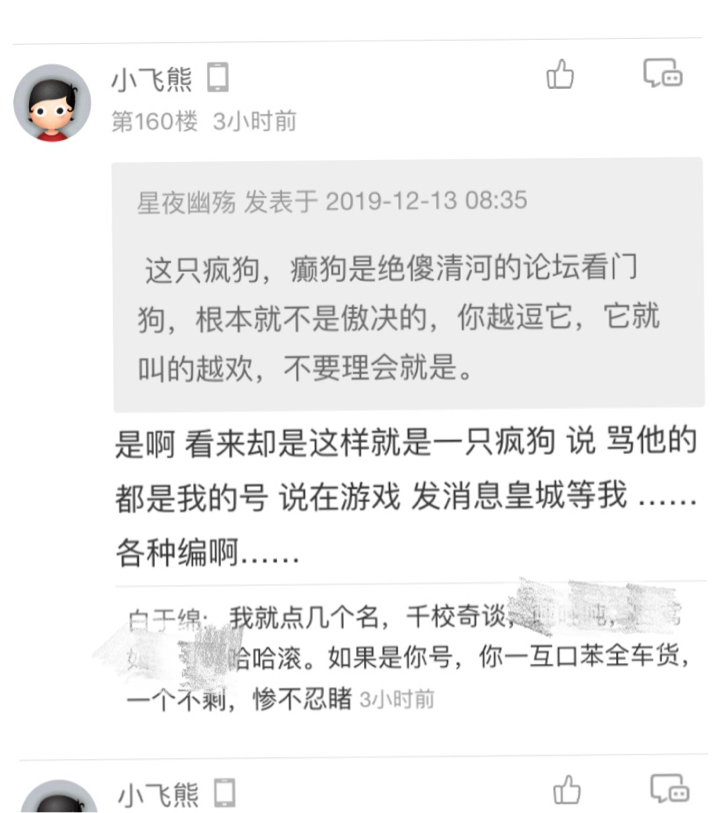Reply to 小飞熊's post on floor 160
The height and width of the screenshot is (813, 720).
(662, 74)
